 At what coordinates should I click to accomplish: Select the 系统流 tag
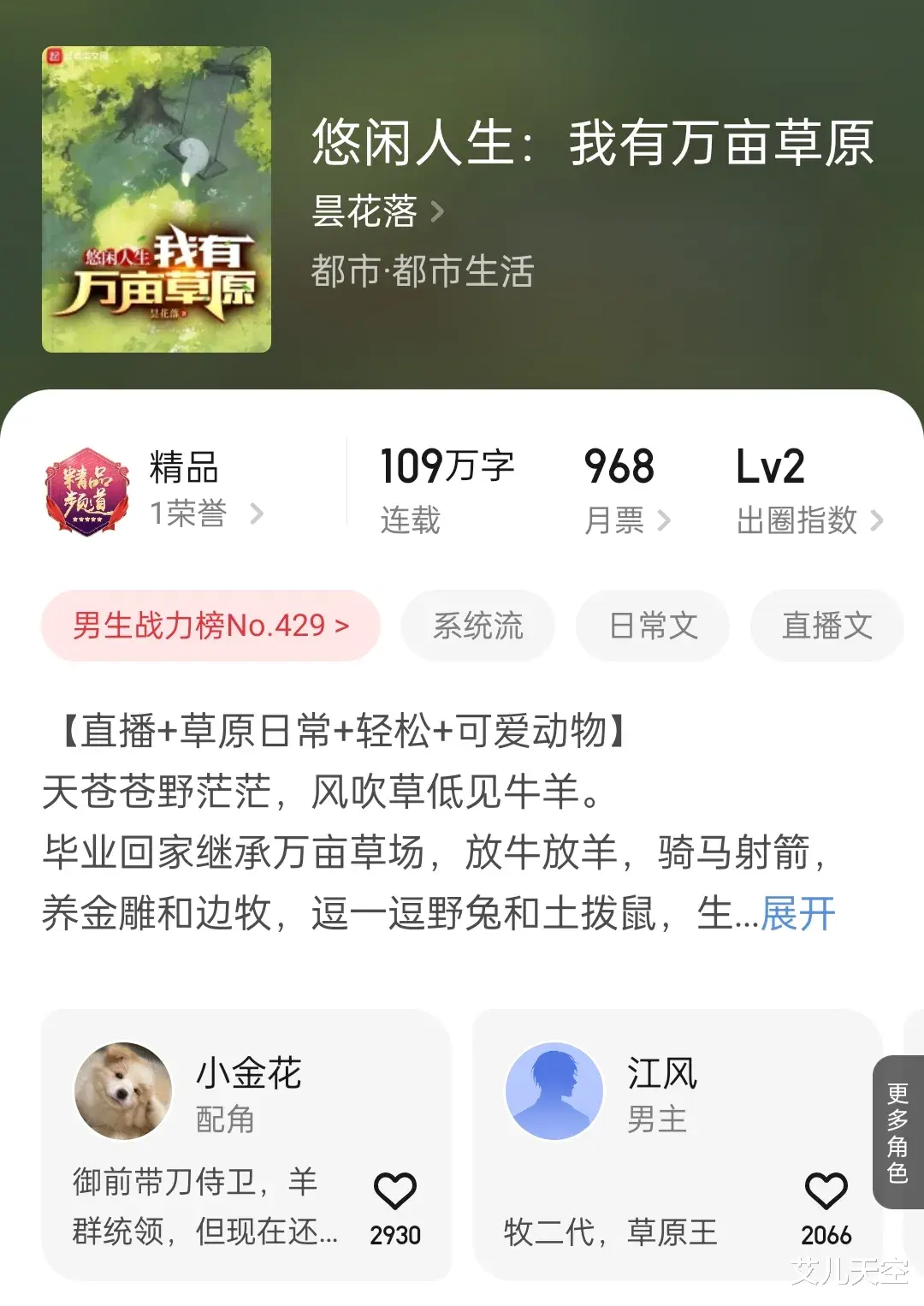tap(477, 626)
